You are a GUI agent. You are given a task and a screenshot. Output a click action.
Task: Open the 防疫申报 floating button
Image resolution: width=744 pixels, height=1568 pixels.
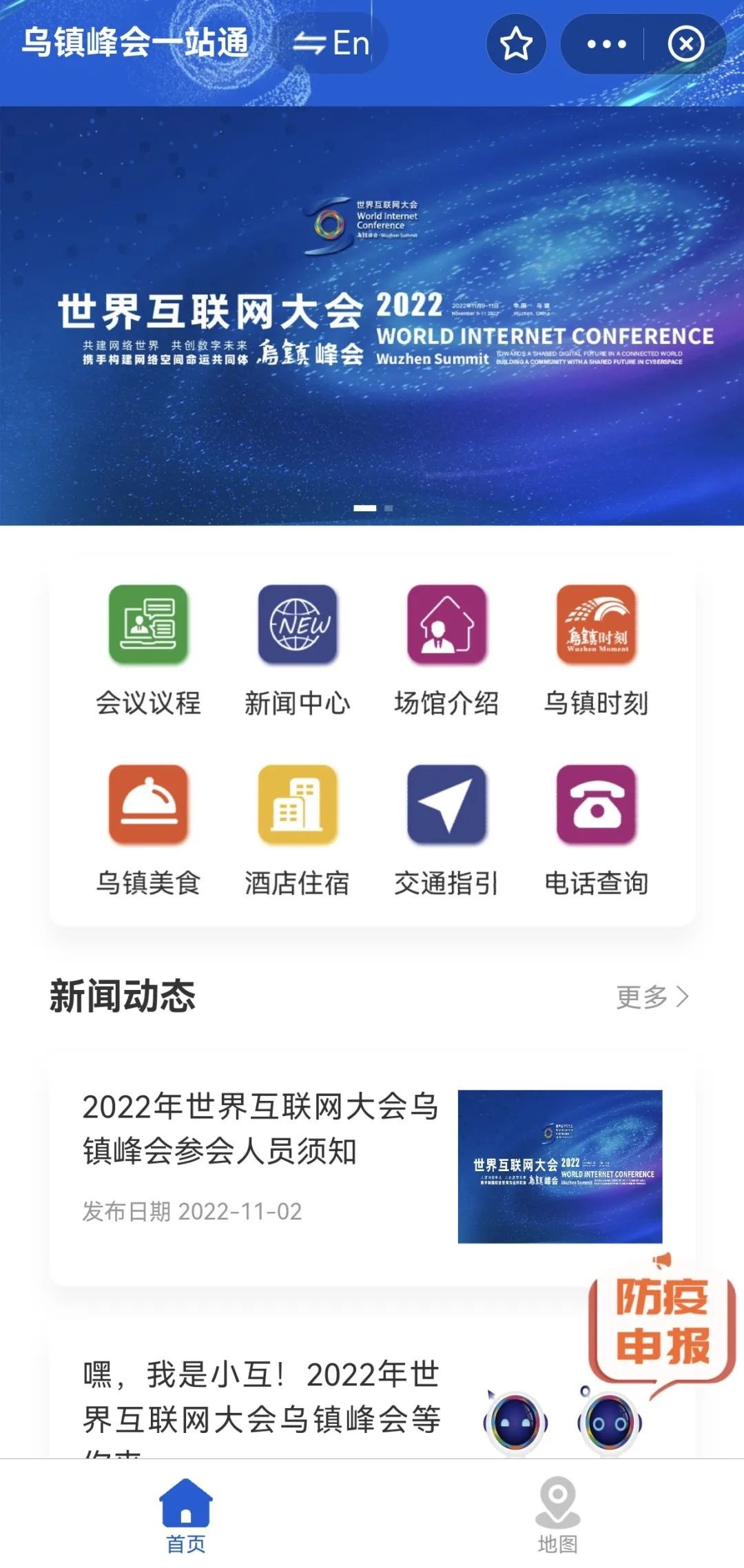pyautogui.click(x=662, y=1323)
